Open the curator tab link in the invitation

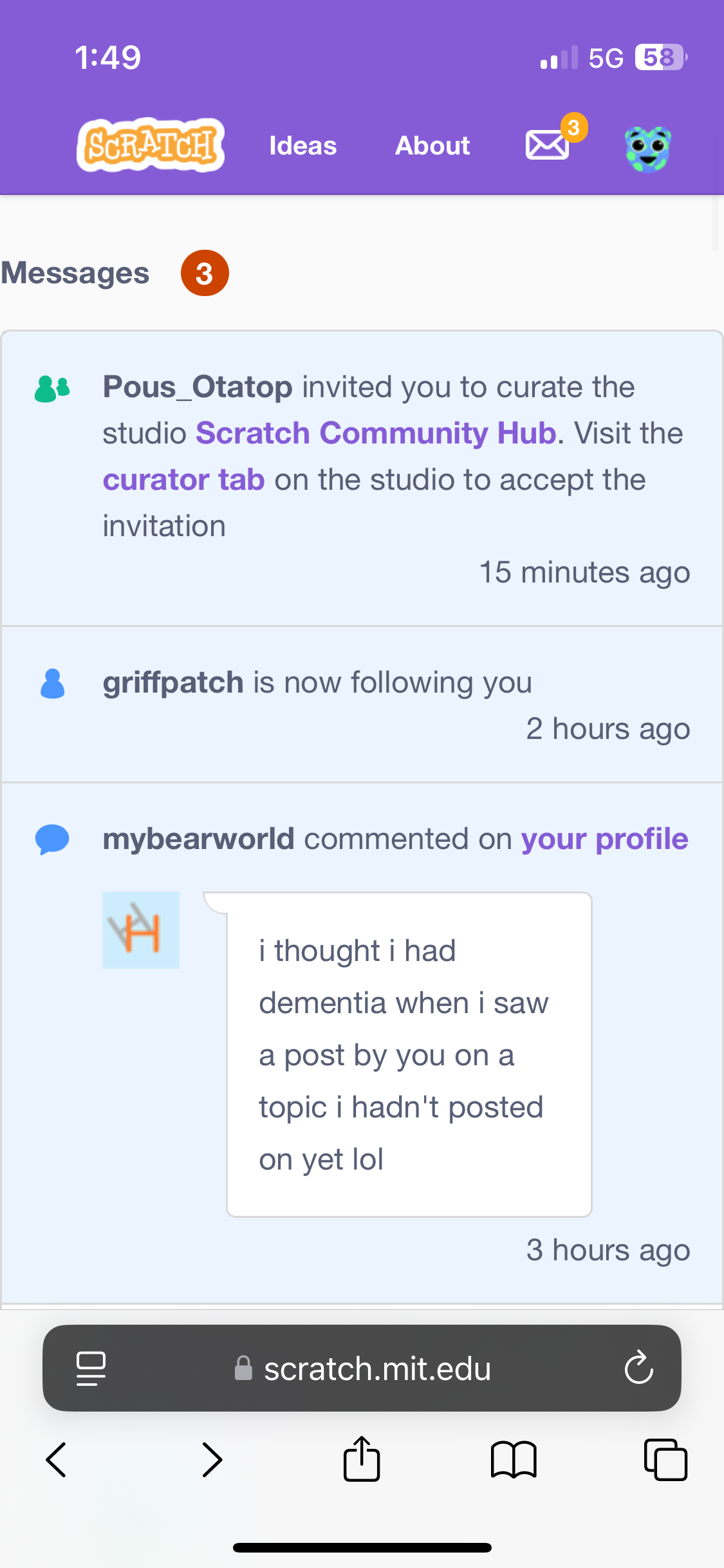(x=183, y=479)
